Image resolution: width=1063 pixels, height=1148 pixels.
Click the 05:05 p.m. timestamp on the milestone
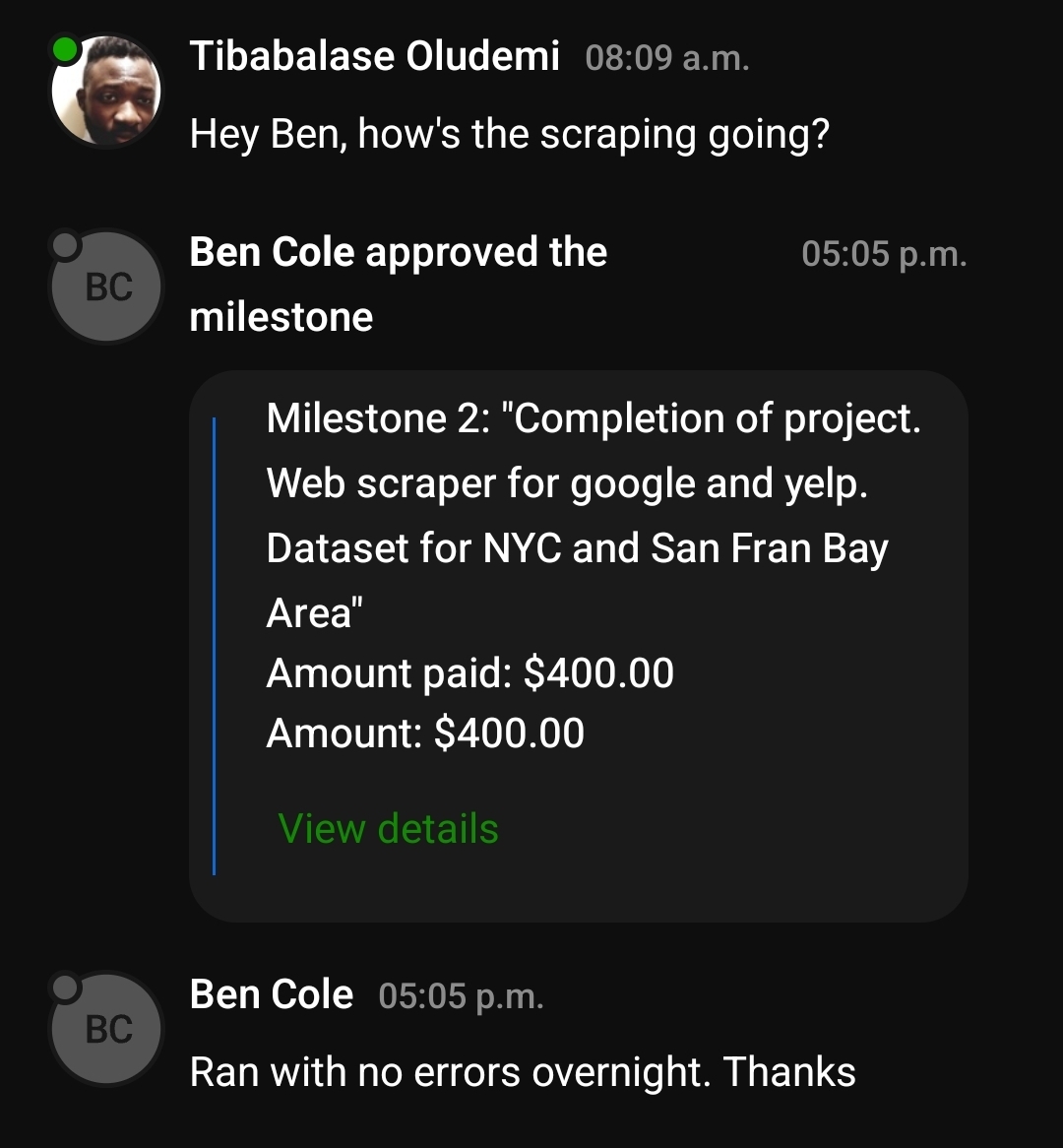[x=886, y=254]
